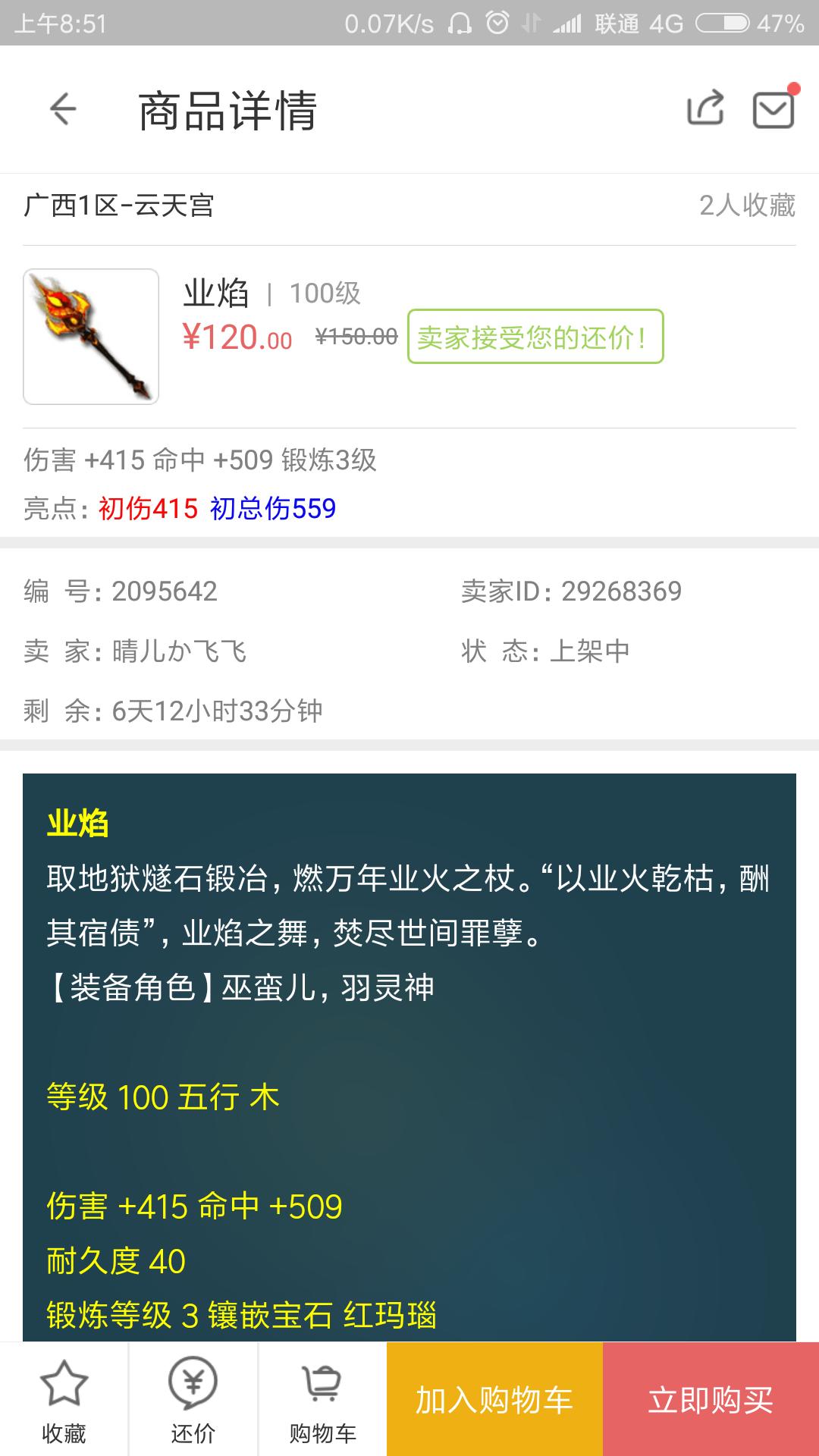819x1456 pixels.
Task: Go back from the 商品详情 page
Action: click(64, 109)
